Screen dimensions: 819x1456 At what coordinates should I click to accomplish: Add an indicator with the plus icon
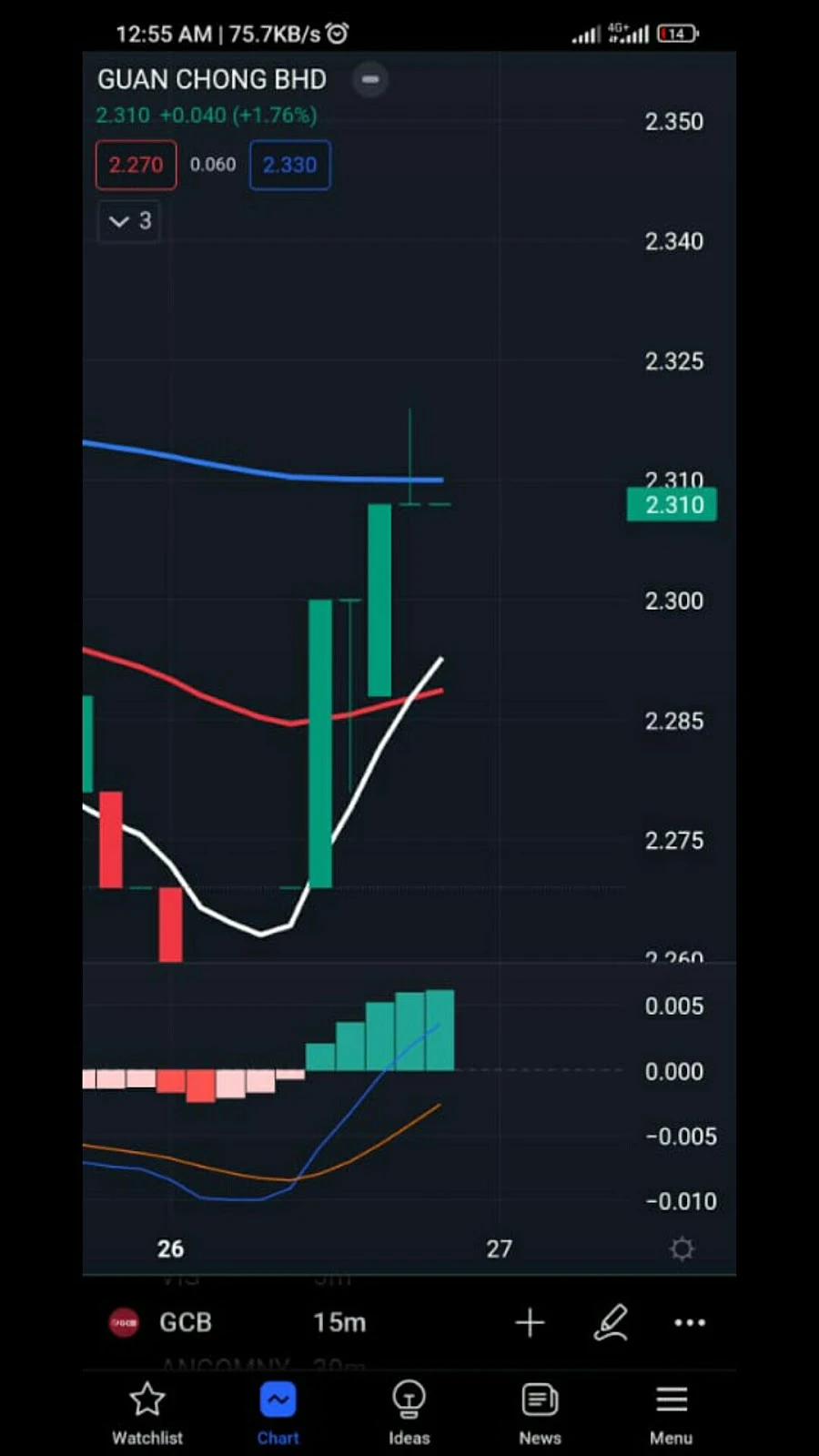pyautogui.click(x=530, y=1322)
